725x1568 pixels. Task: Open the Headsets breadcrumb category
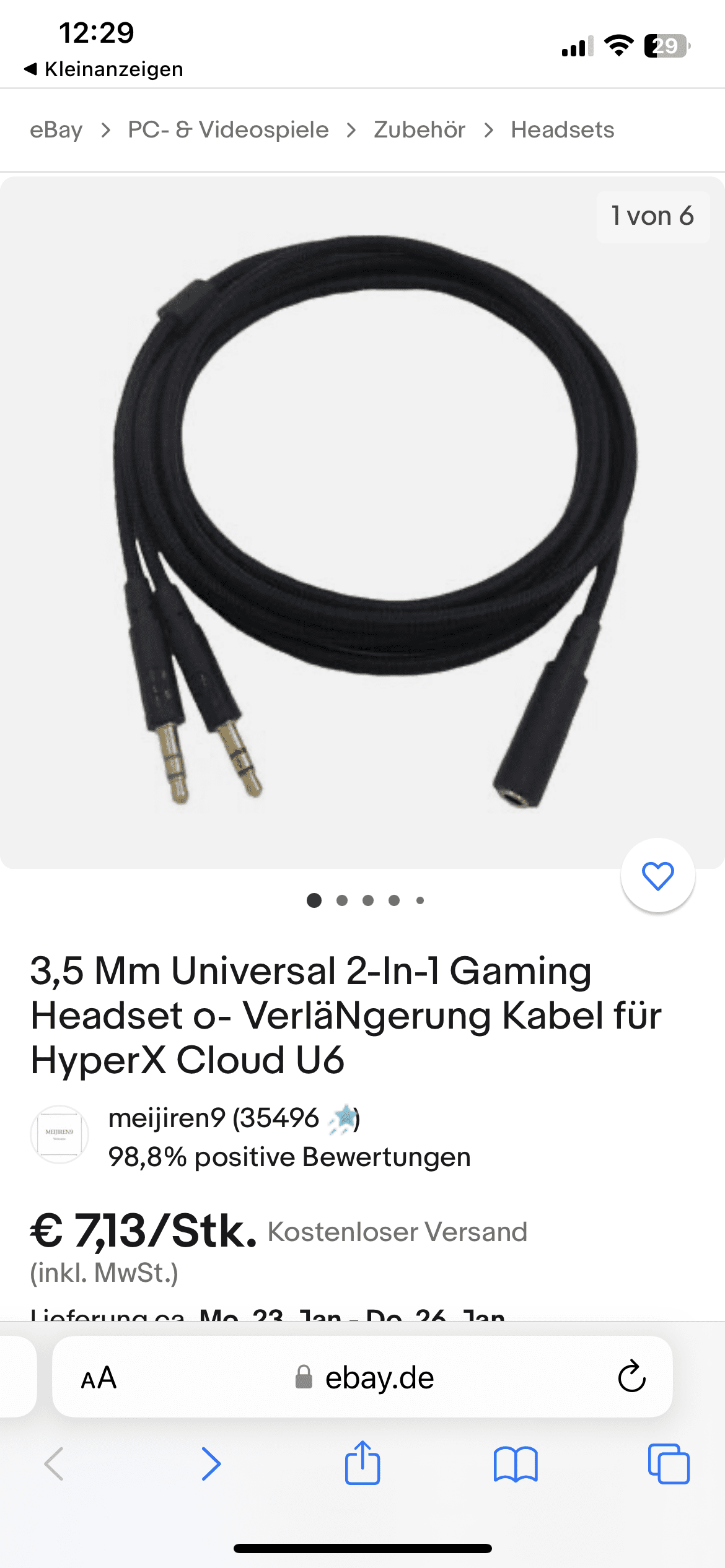click(x=562, y=130)
